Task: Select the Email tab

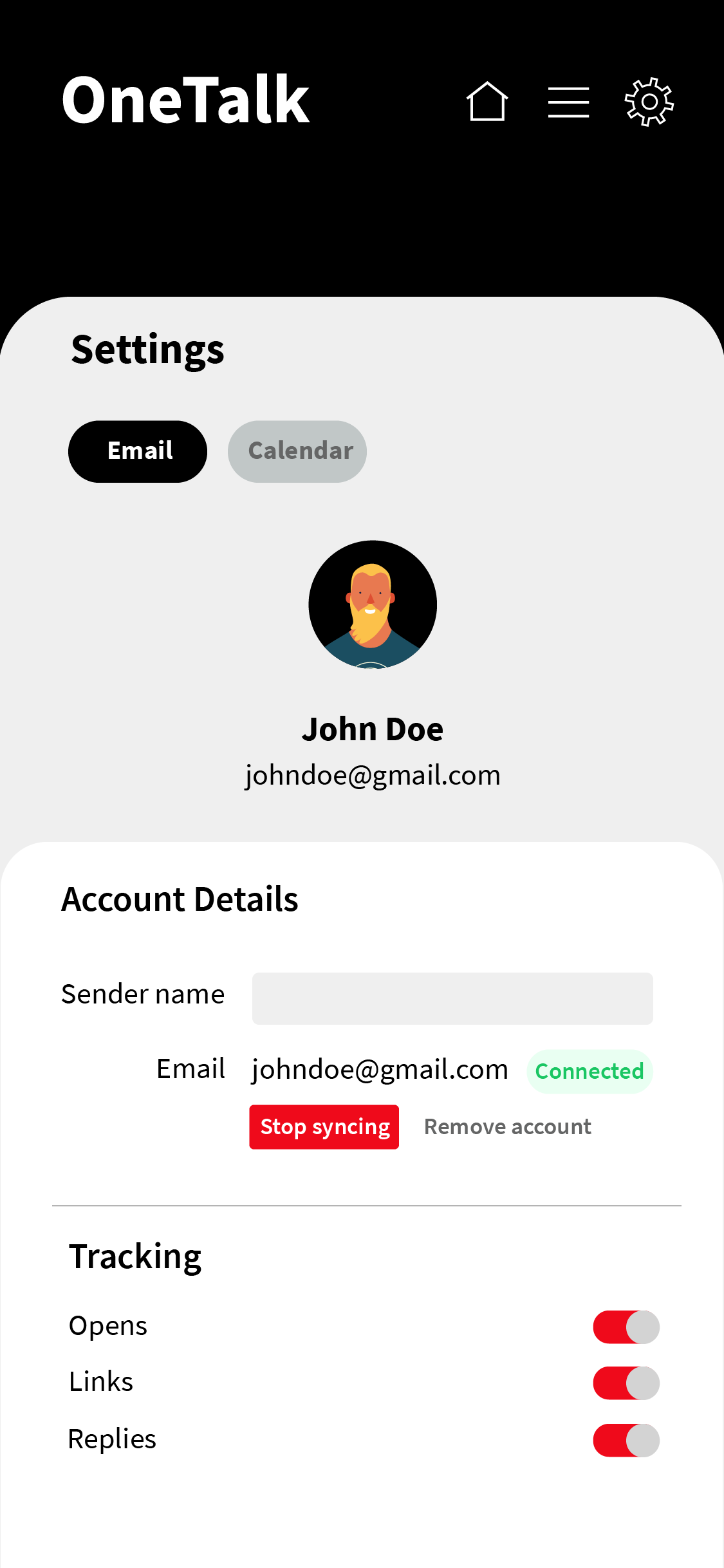Action: click(138, 451)
